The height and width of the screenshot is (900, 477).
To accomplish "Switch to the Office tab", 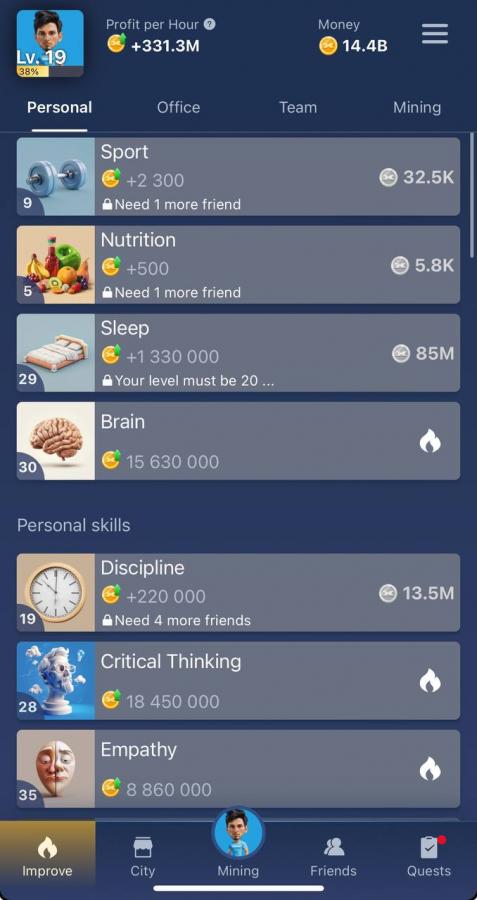I will 179,107.
